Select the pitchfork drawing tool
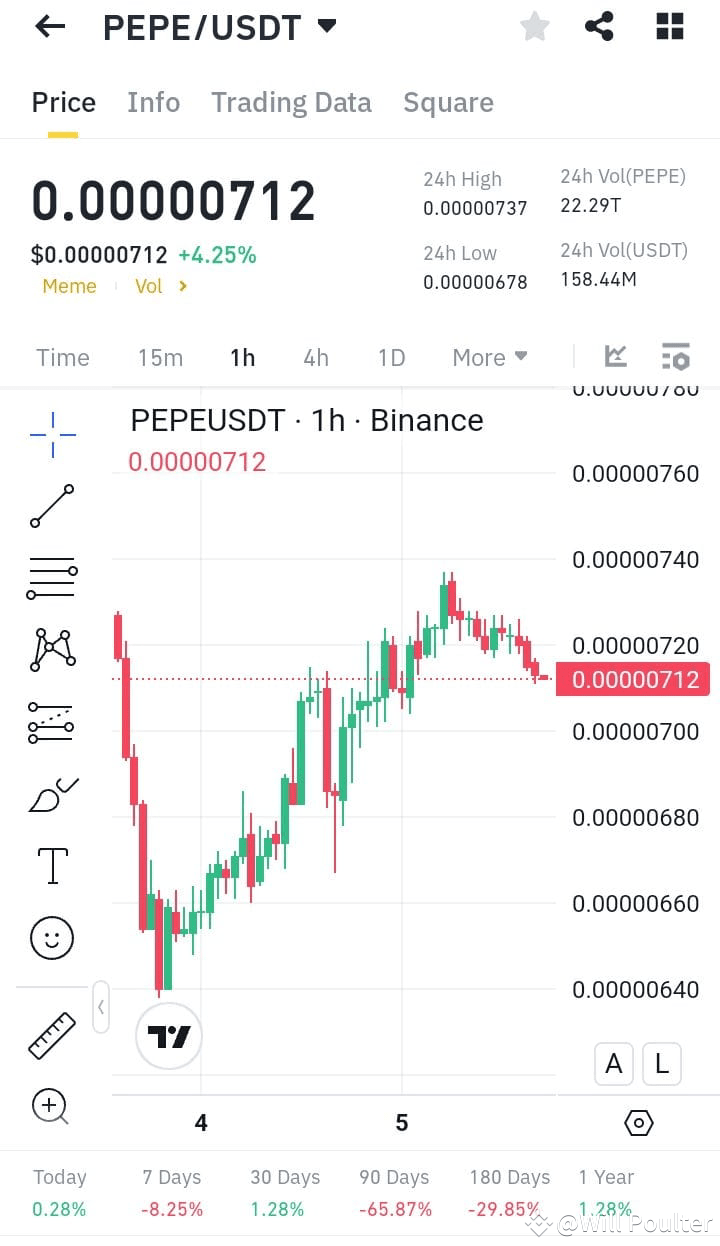The height and width of the screenshot is (1246, 720). pyautogui.click(x=51, y=650)
